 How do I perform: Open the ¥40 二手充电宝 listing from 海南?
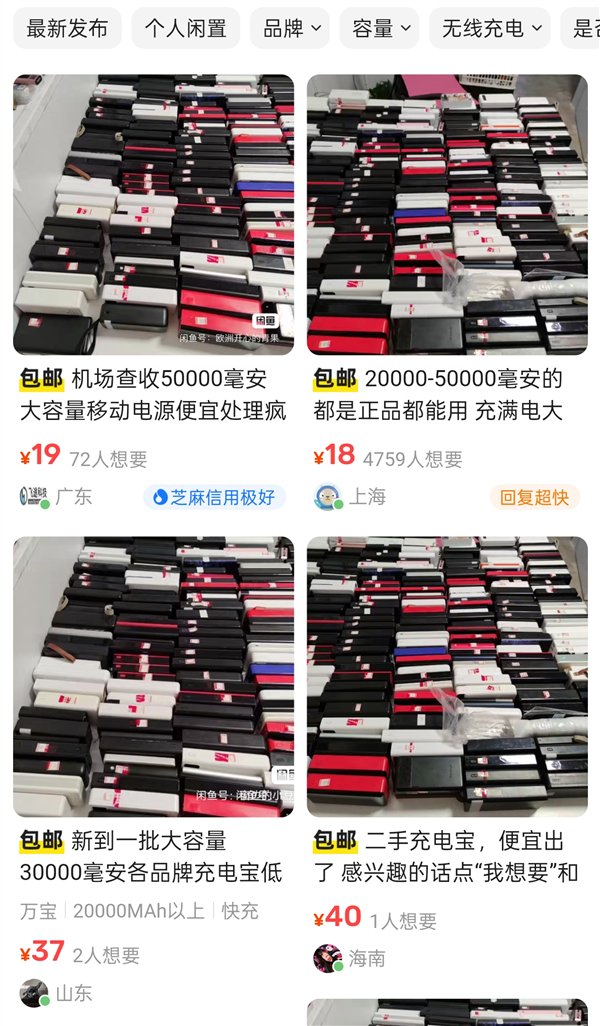click(x=447, y=677)
